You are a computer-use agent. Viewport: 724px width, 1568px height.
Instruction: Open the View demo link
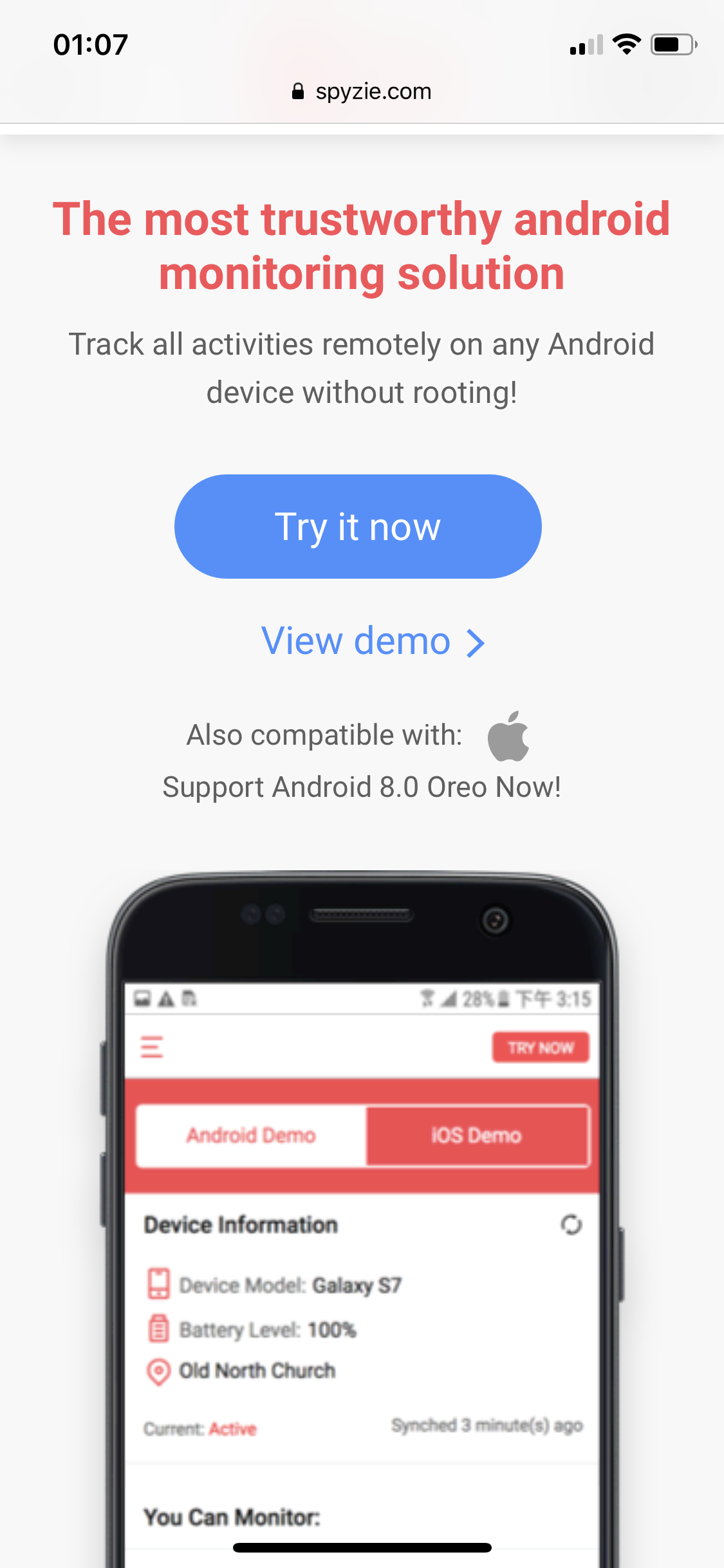373,641
